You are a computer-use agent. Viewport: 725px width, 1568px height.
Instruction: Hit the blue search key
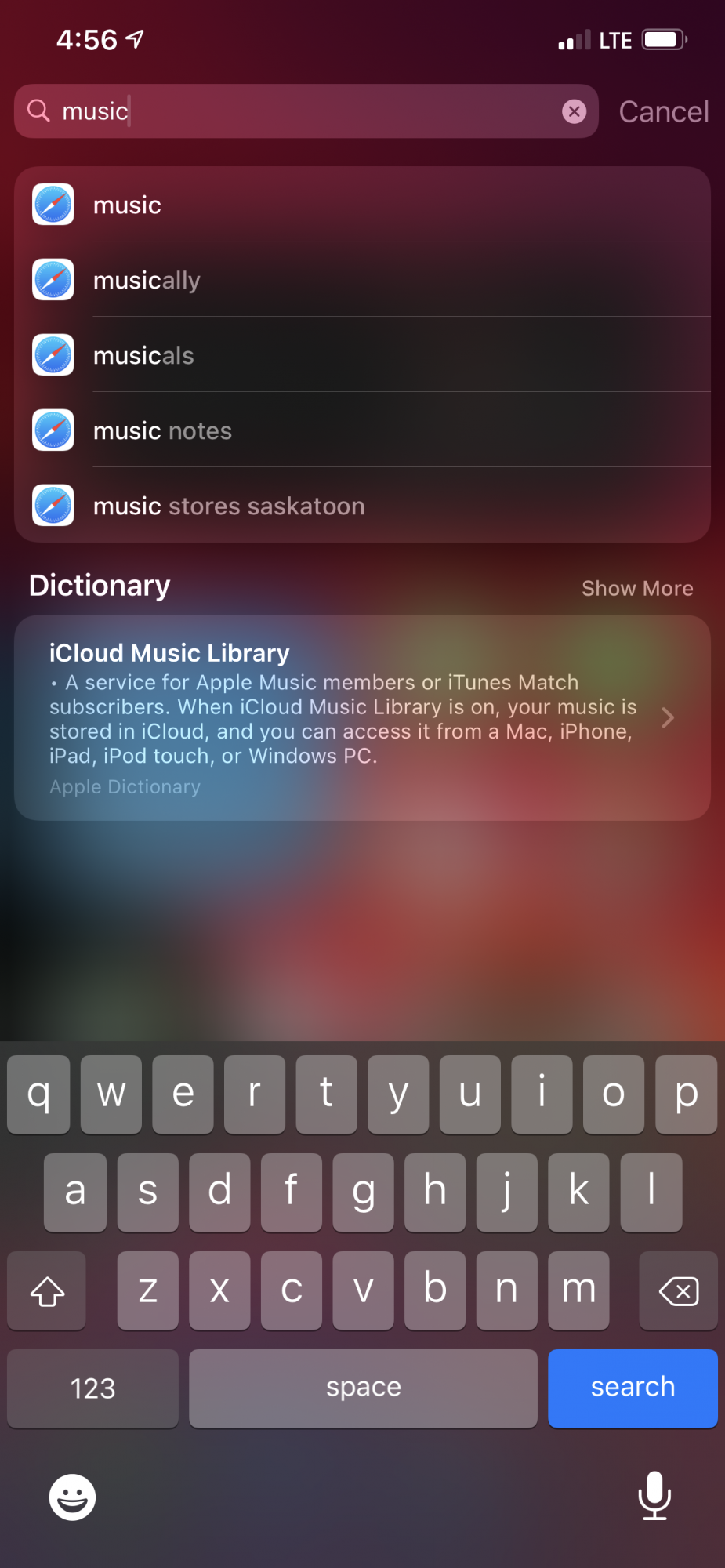click(x=633, y=1388)
